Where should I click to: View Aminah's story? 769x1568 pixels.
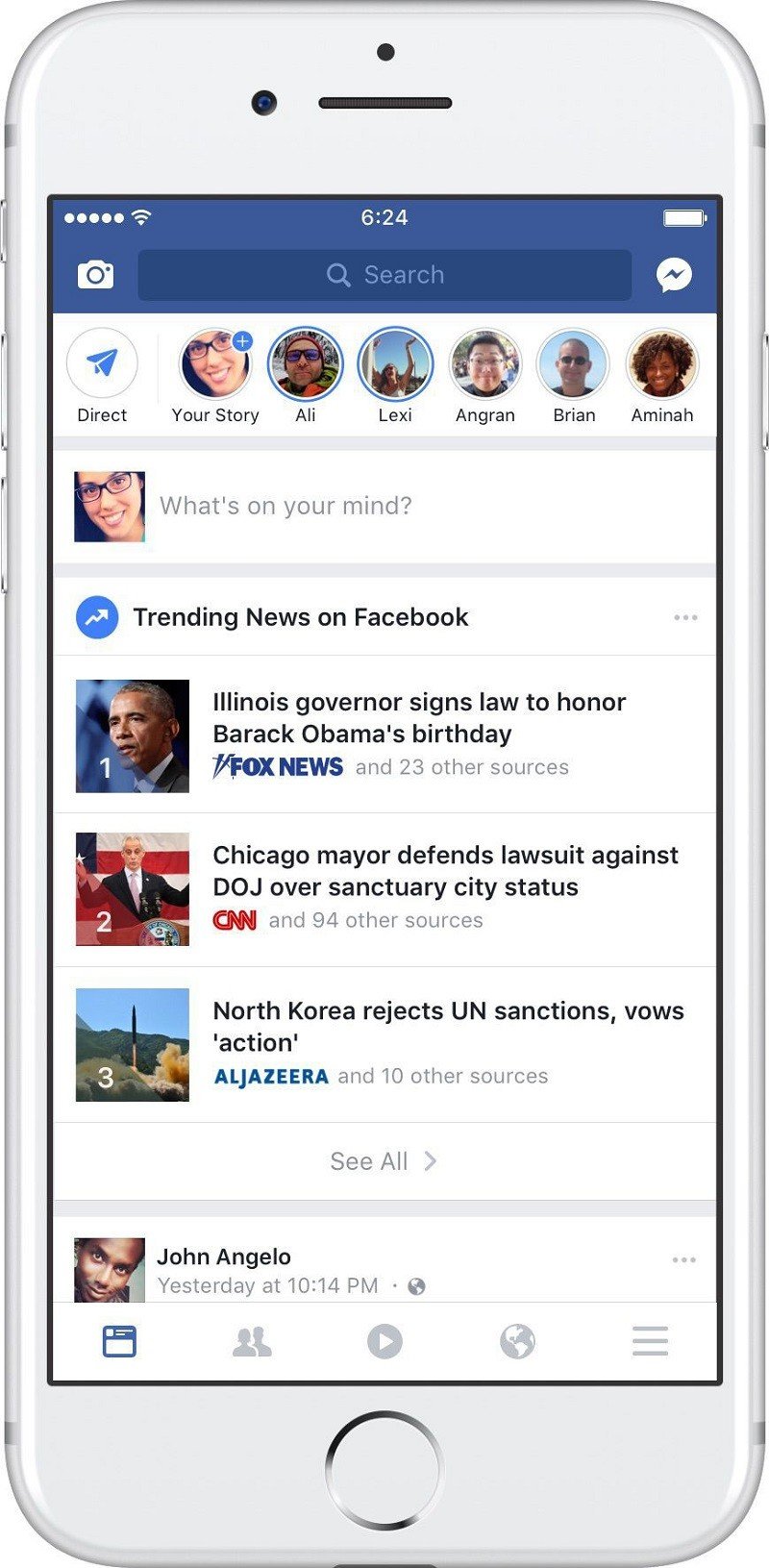pyautogui.click(x=662, y=364)
